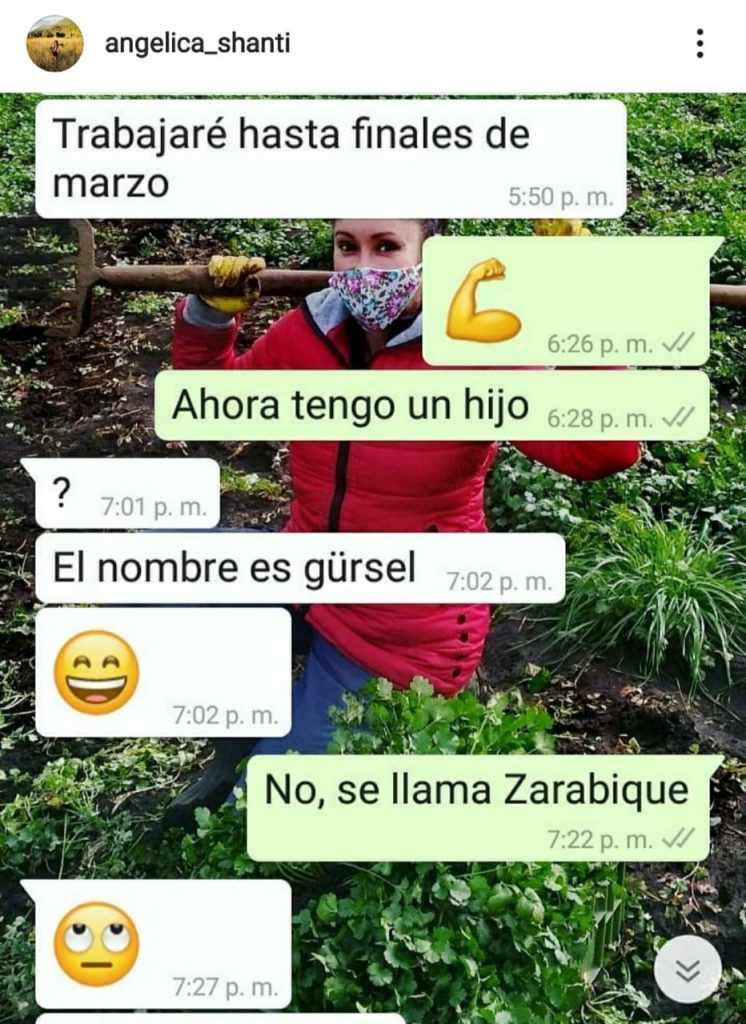Open angelica_shanti's profile picture
Viewport: 746px width, 1024px height.
pos(54,44)
